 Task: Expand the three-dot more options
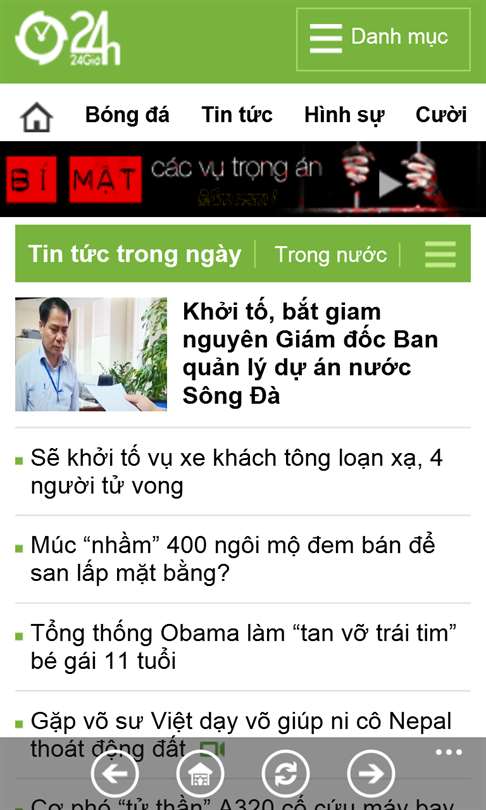pos(448,752)
